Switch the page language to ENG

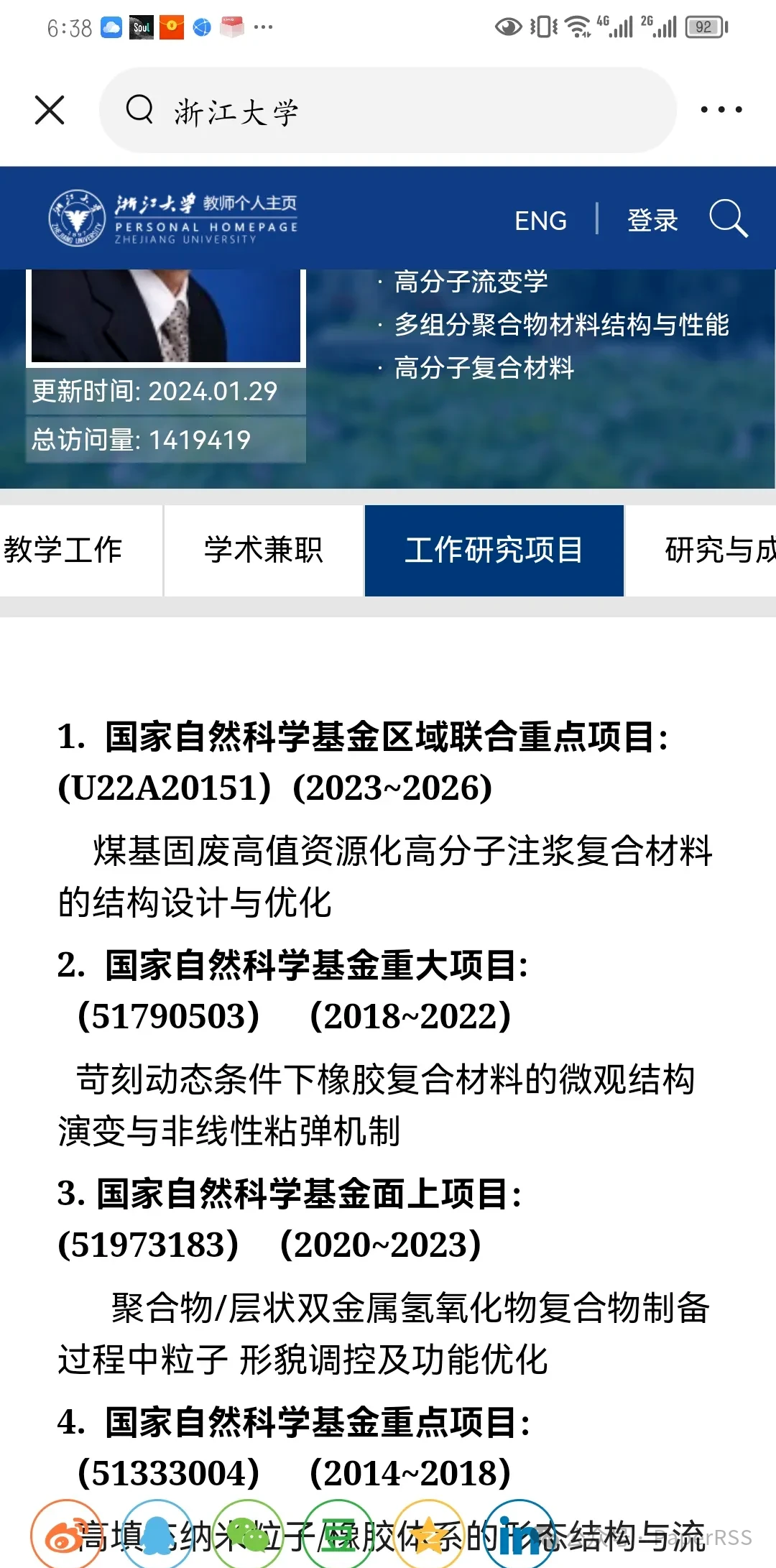pyautogui.click(x=540, y=220)
